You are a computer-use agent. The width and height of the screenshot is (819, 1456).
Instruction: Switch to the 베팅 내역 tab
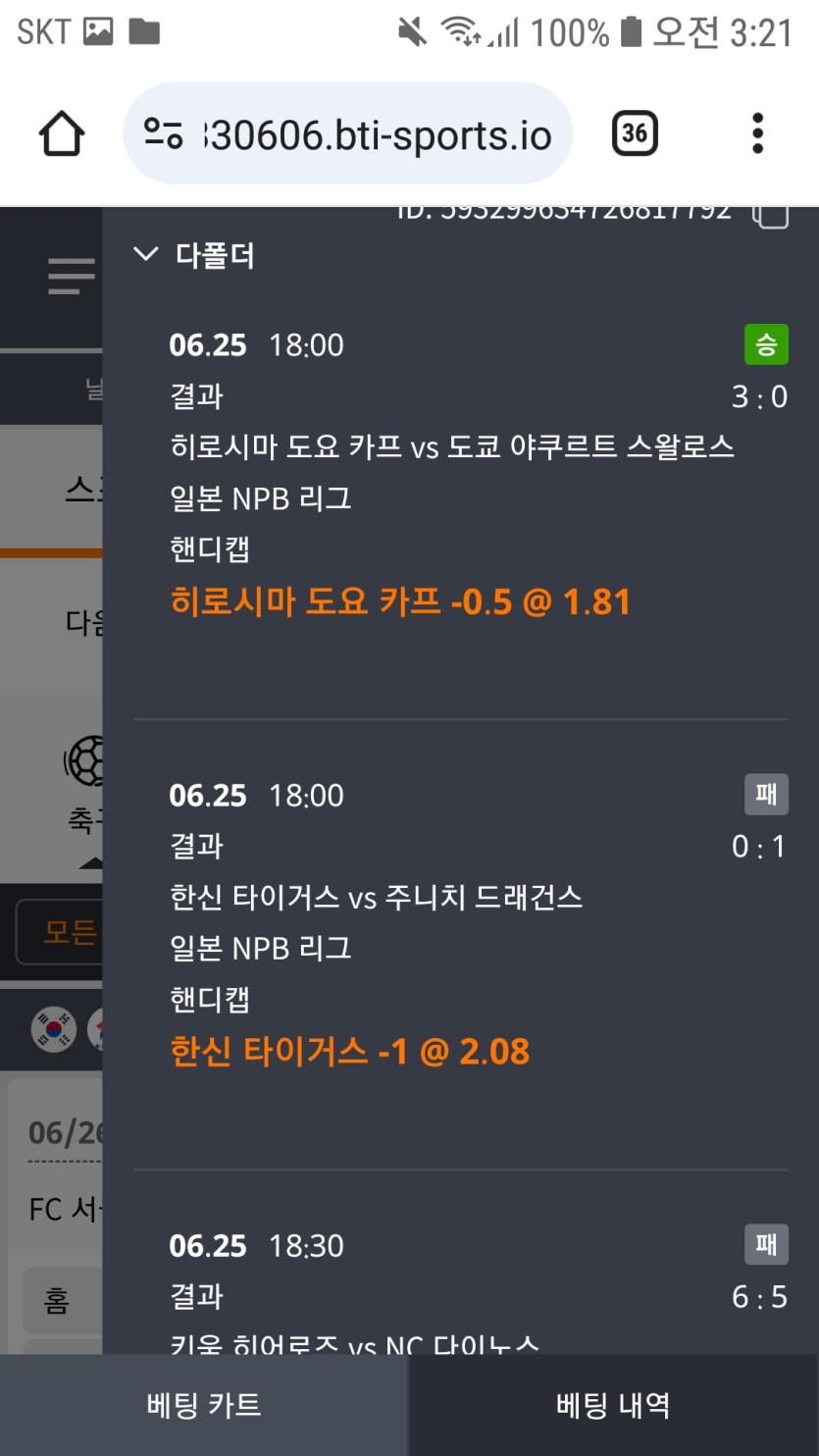[x=613, y=1405]
